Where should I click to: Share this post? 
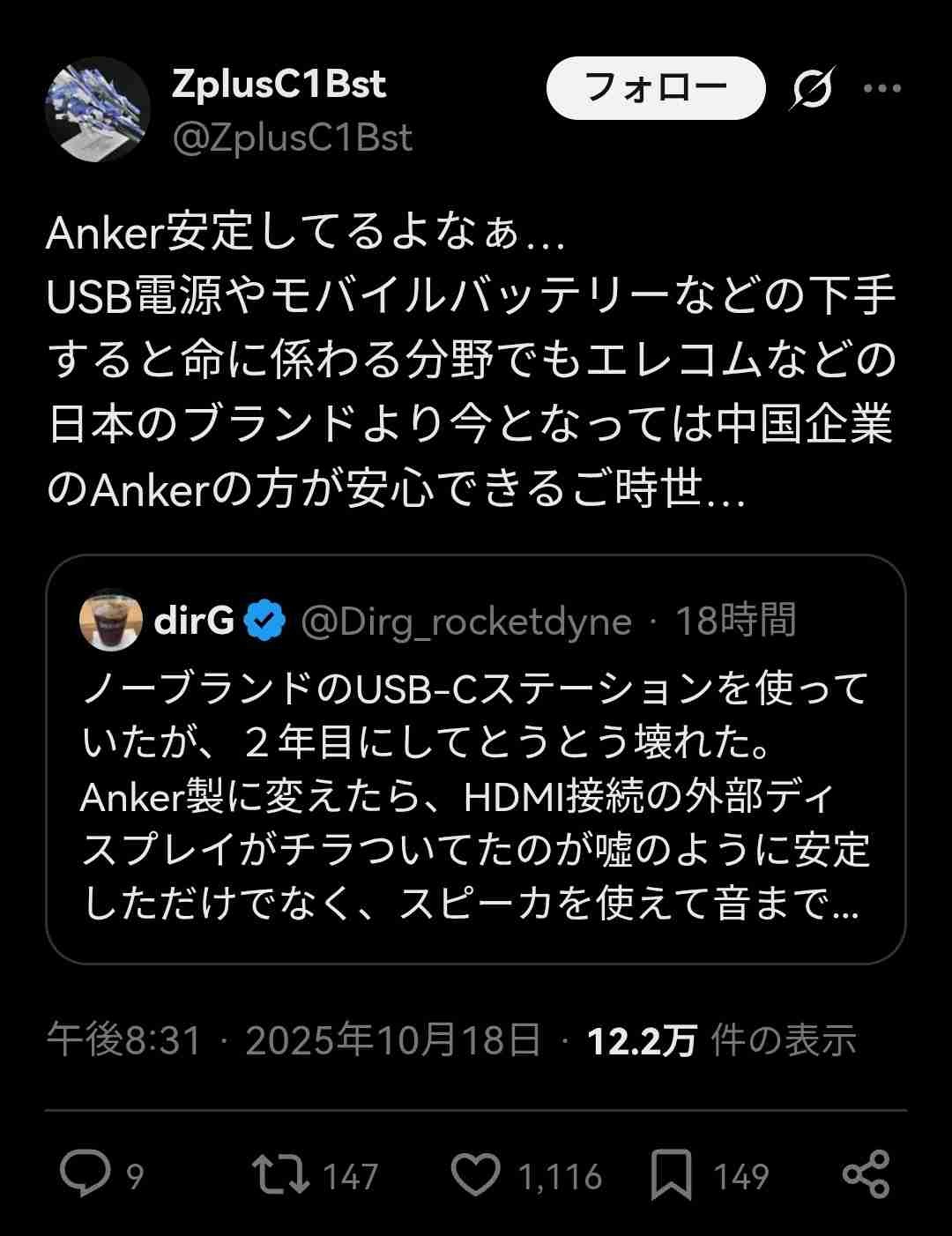click(866, 1174)
